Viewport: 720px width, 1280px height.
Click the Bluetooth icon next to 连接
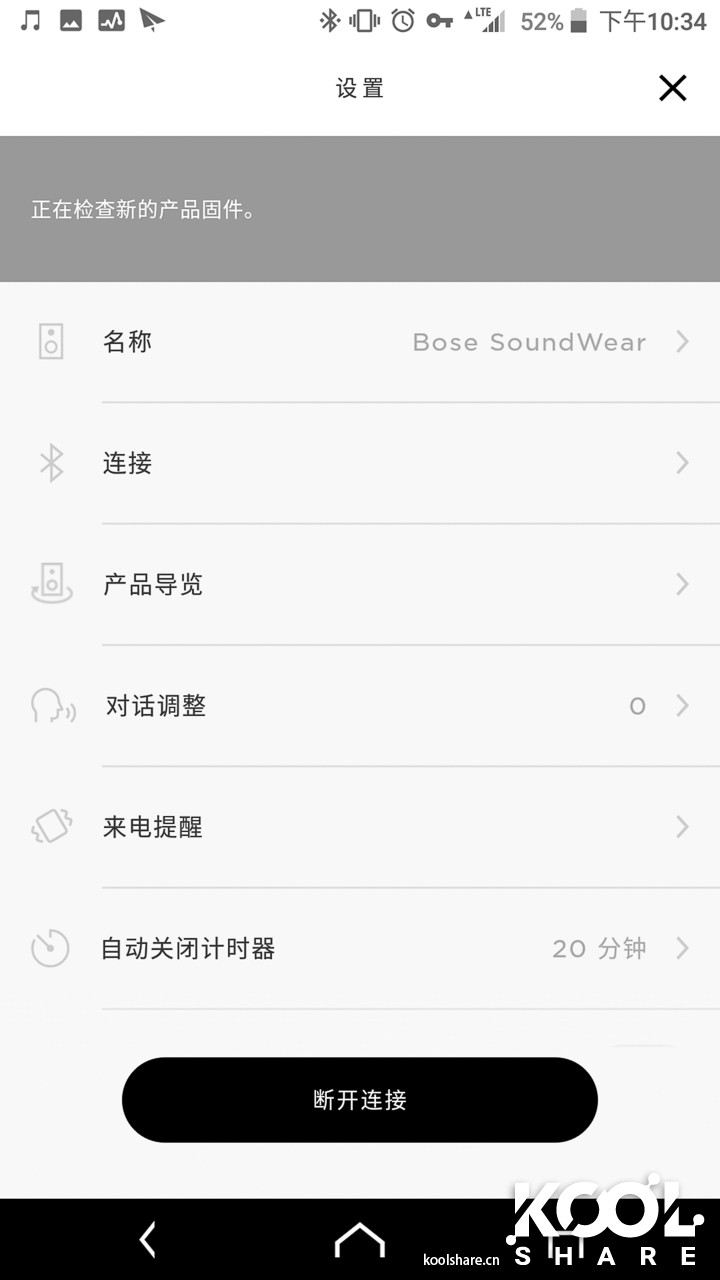tap(50, 462)
